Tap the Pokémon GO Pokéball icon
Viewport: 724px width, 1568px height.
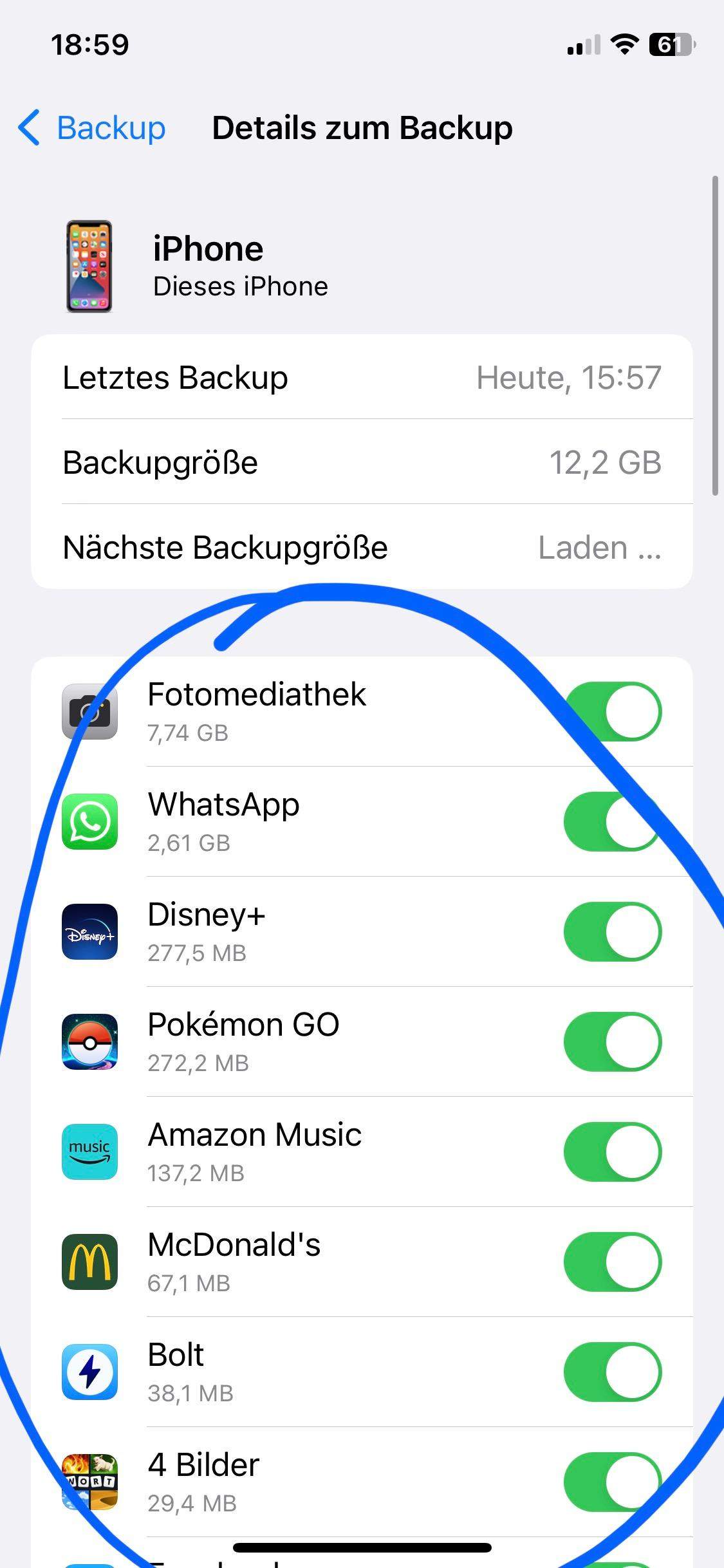click(89, 1042)
